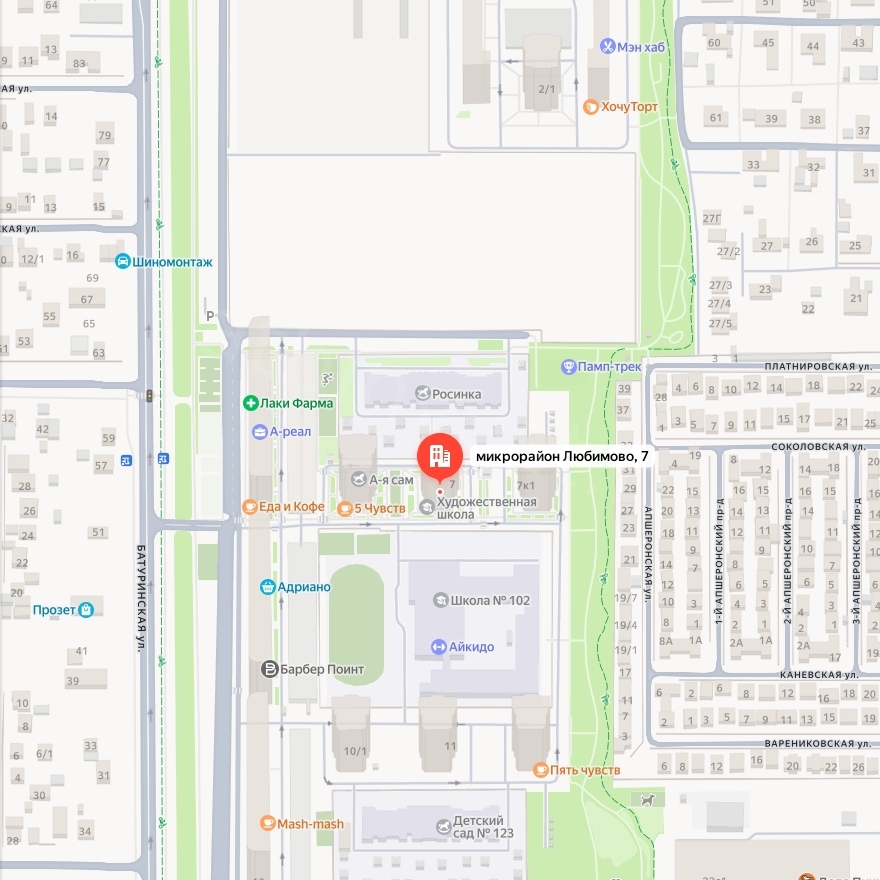Viewport: 880px width, 880px height.
Task: Tap the Мэн хаб barbershop marker
Action: point(607,46)
